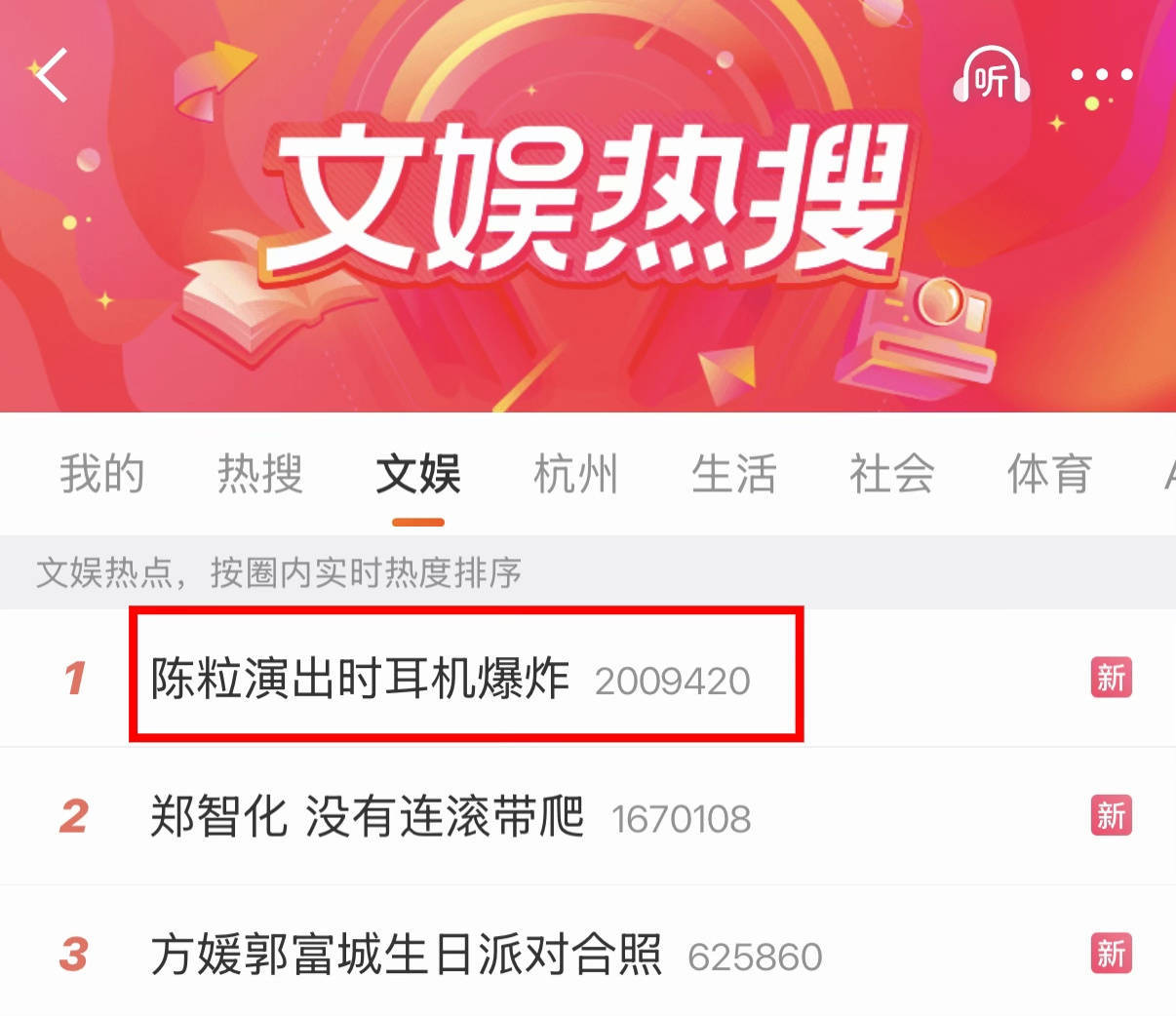Image resolution: width=1176 pixels, height=1016 pixels.
Task: Switch to the 杭州 tab
Action: [575, 475]
